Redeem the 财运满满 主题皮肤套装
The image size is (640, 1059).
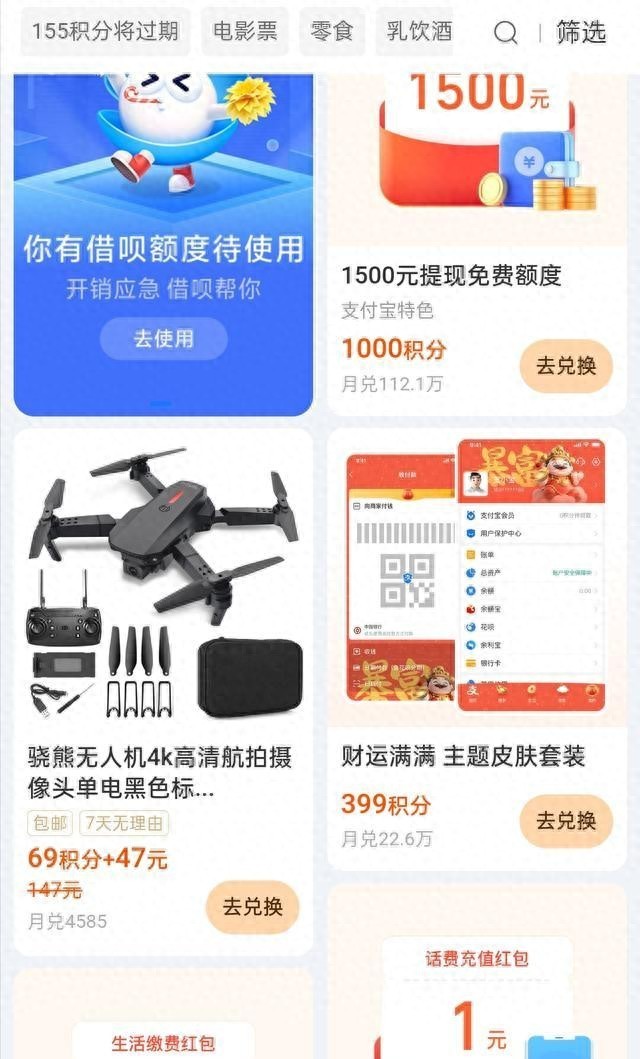tap(566, 820)
